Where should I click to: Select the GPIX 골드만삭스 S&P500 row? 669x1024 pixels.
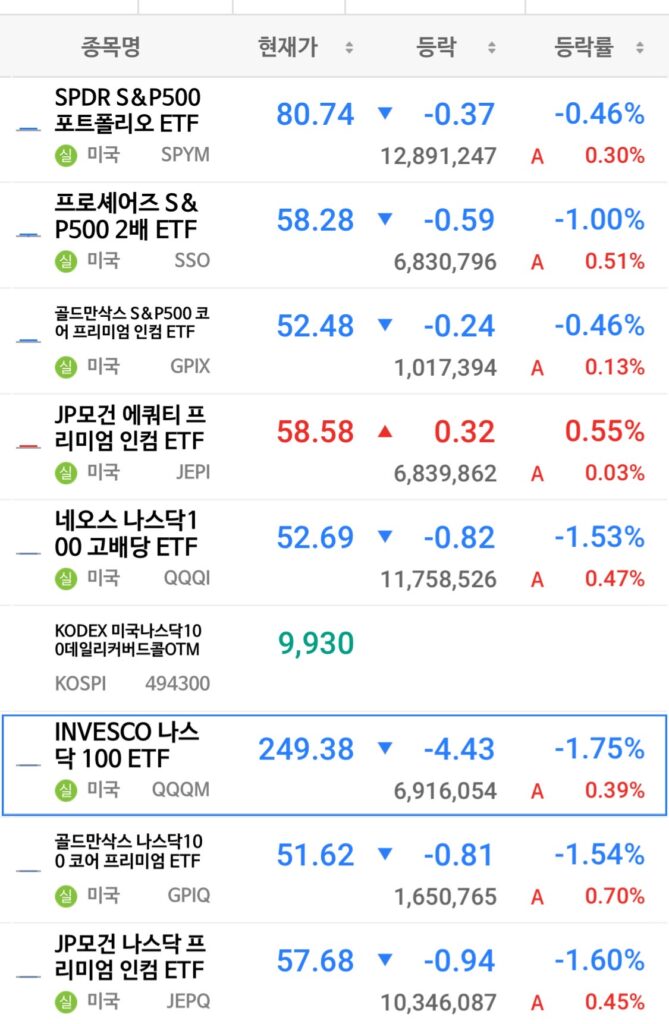pos(131,323)
